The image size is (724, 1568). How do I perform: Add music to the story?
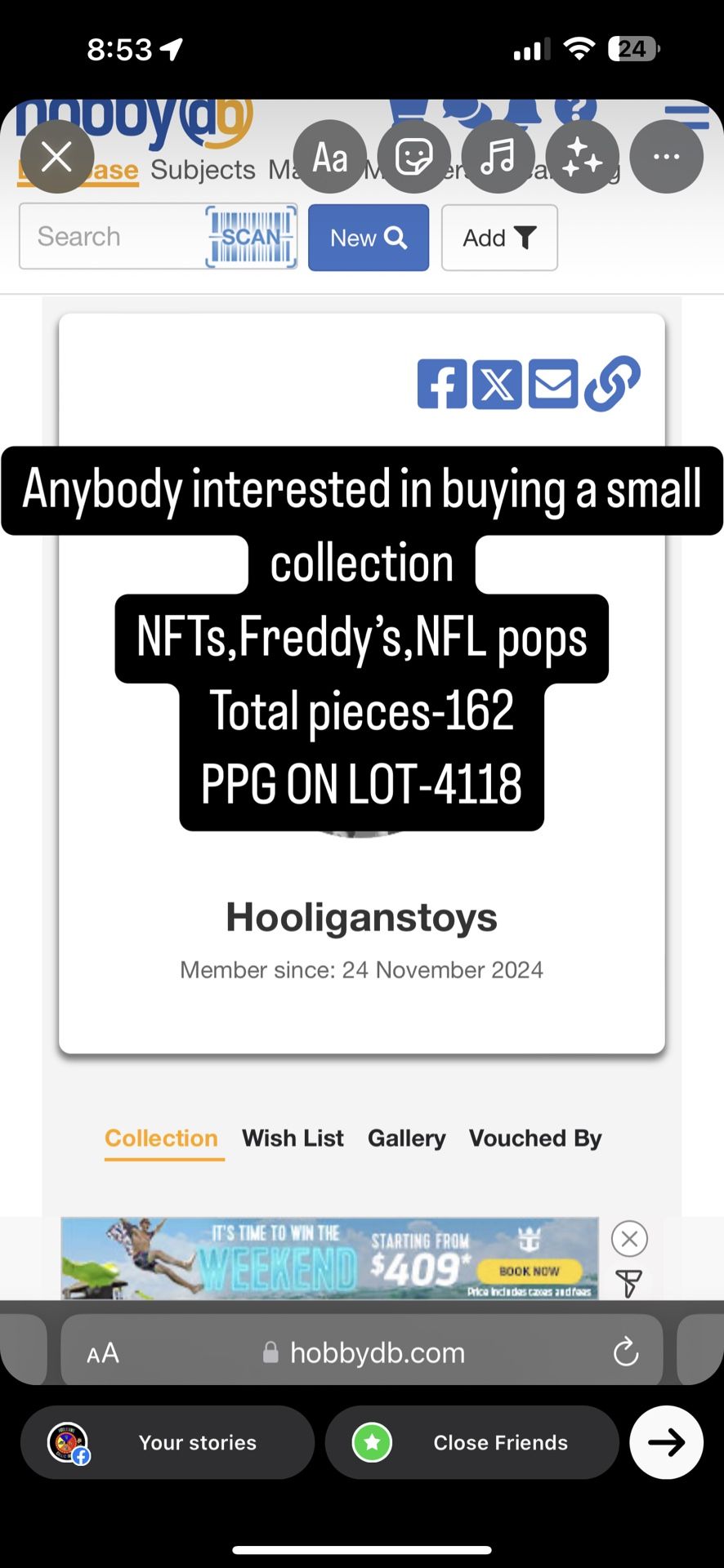498,157
